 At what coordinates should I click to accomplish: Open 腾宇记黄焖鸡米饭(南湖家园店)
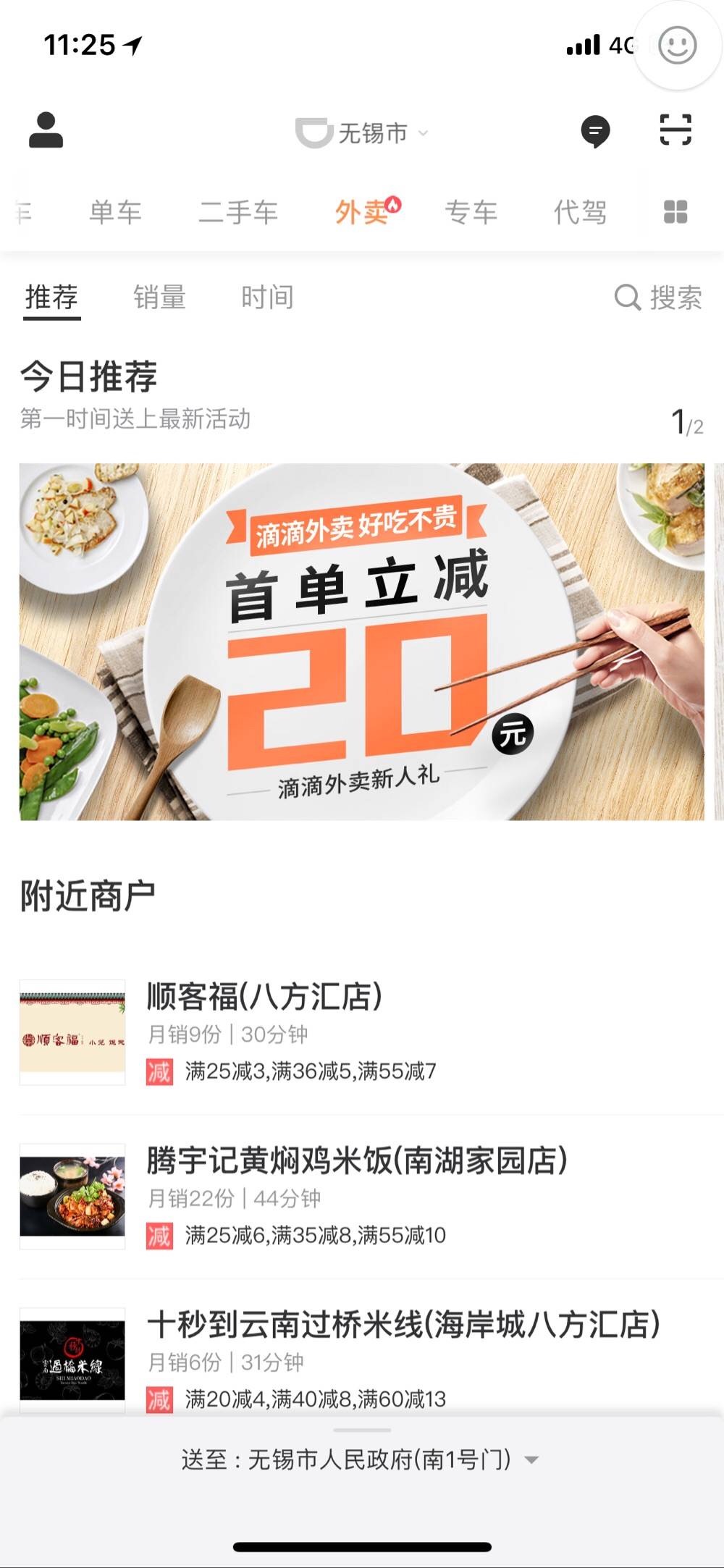click(x=356, y=1160)
